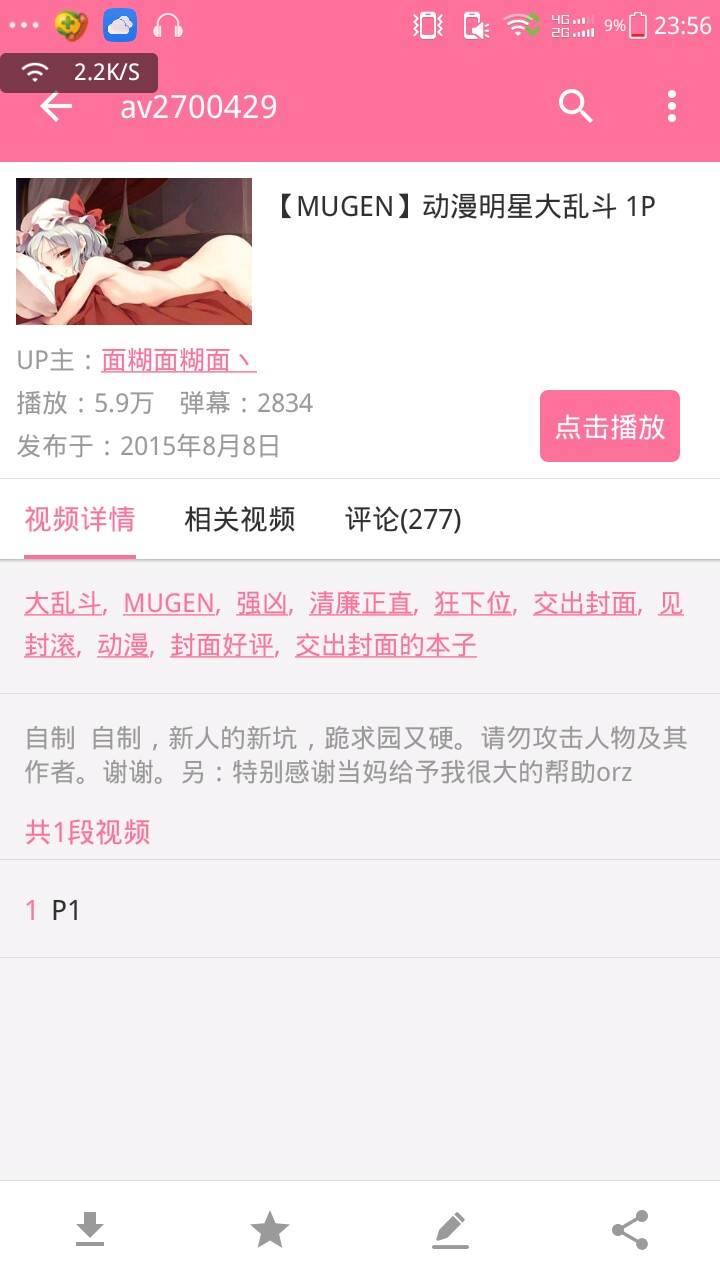Tap the pencil edit icon

450,1230
